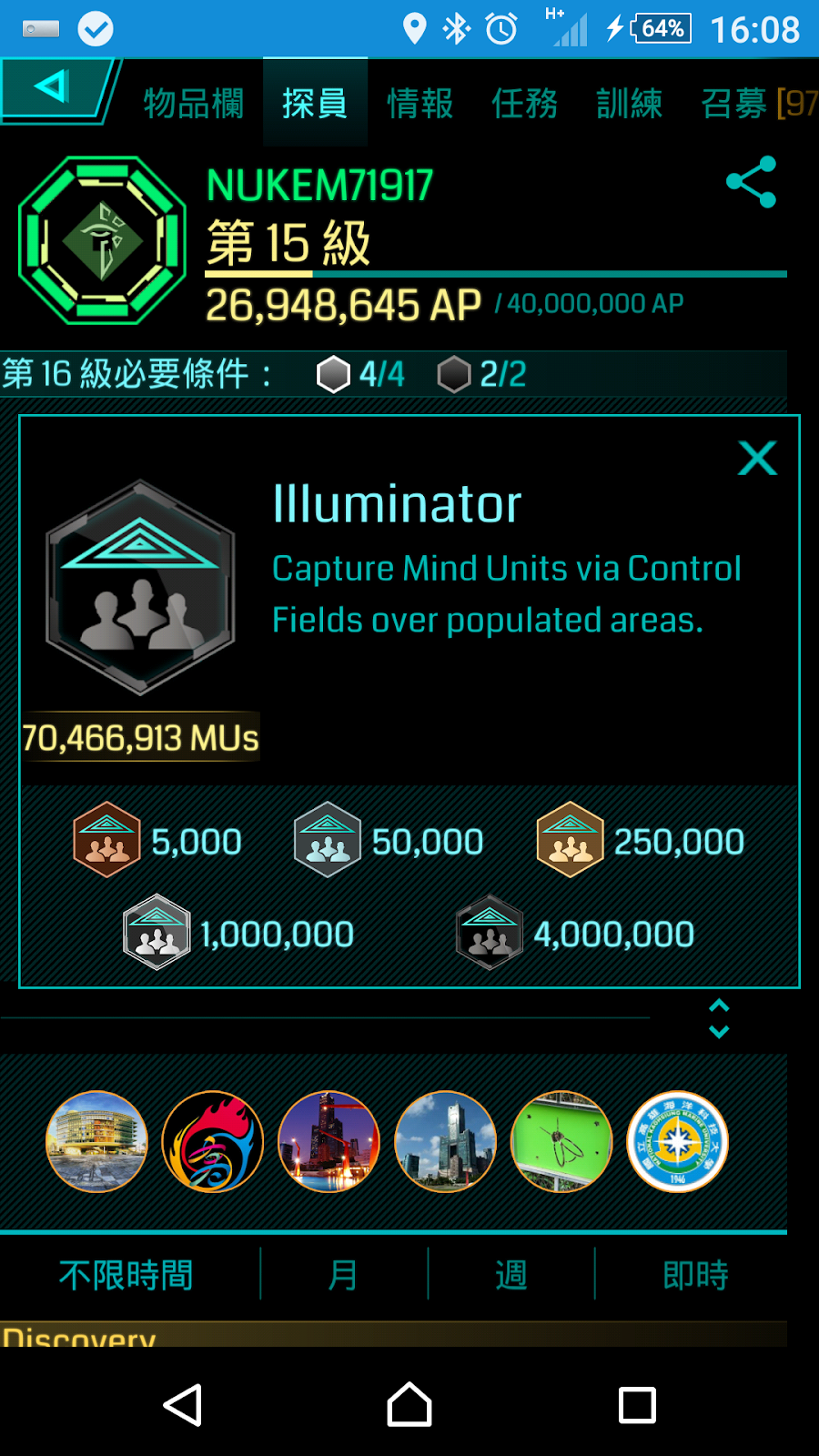The width and height of the screenshot is (819, 1456).
Task: Select the 月 stats filter
Action: [x=343, y=1274]
